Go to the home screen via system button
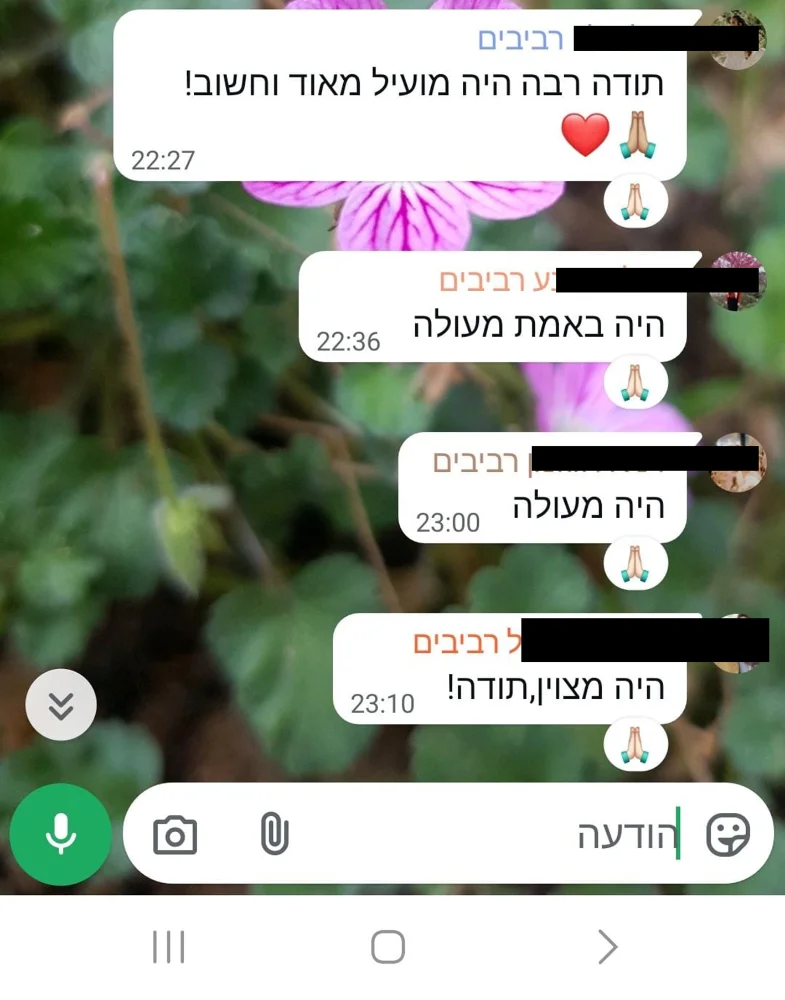785x1000 pixels. [x=388, y=946]
